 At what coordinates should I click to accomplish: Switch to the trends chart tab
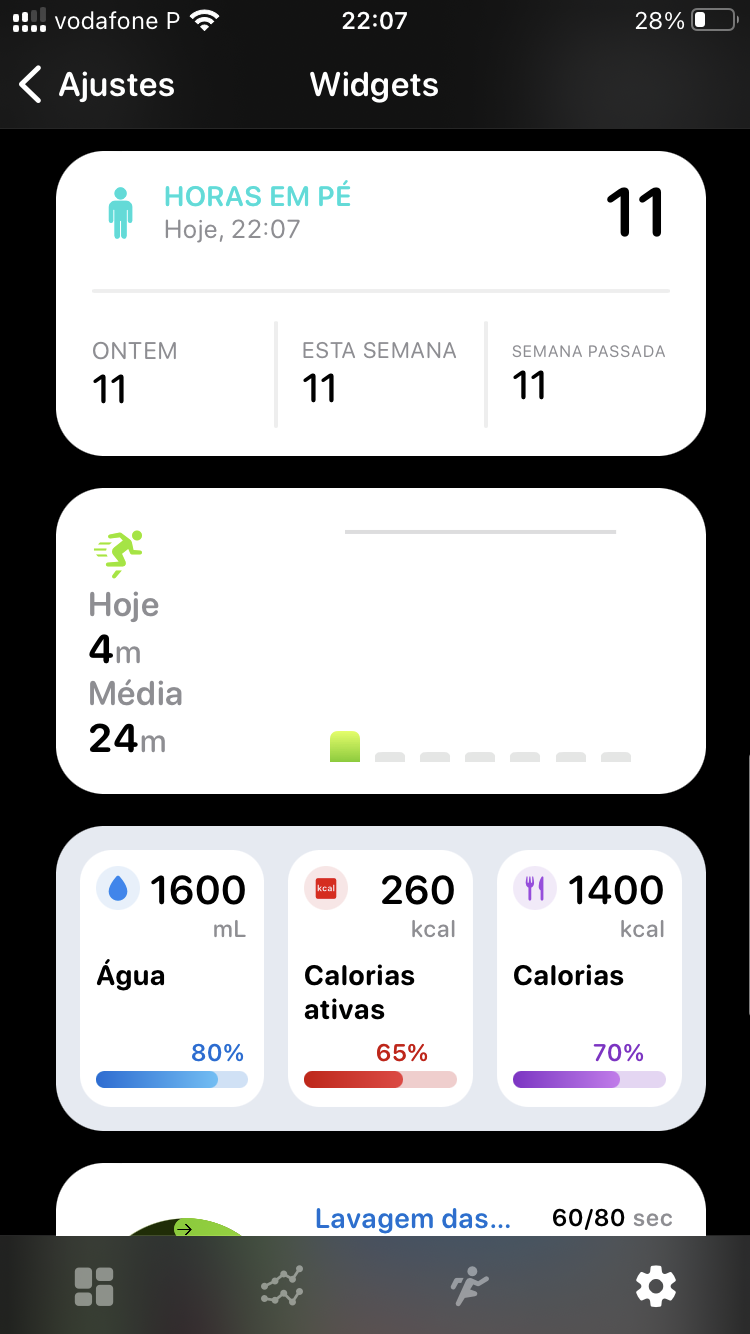pos(282,1286)
